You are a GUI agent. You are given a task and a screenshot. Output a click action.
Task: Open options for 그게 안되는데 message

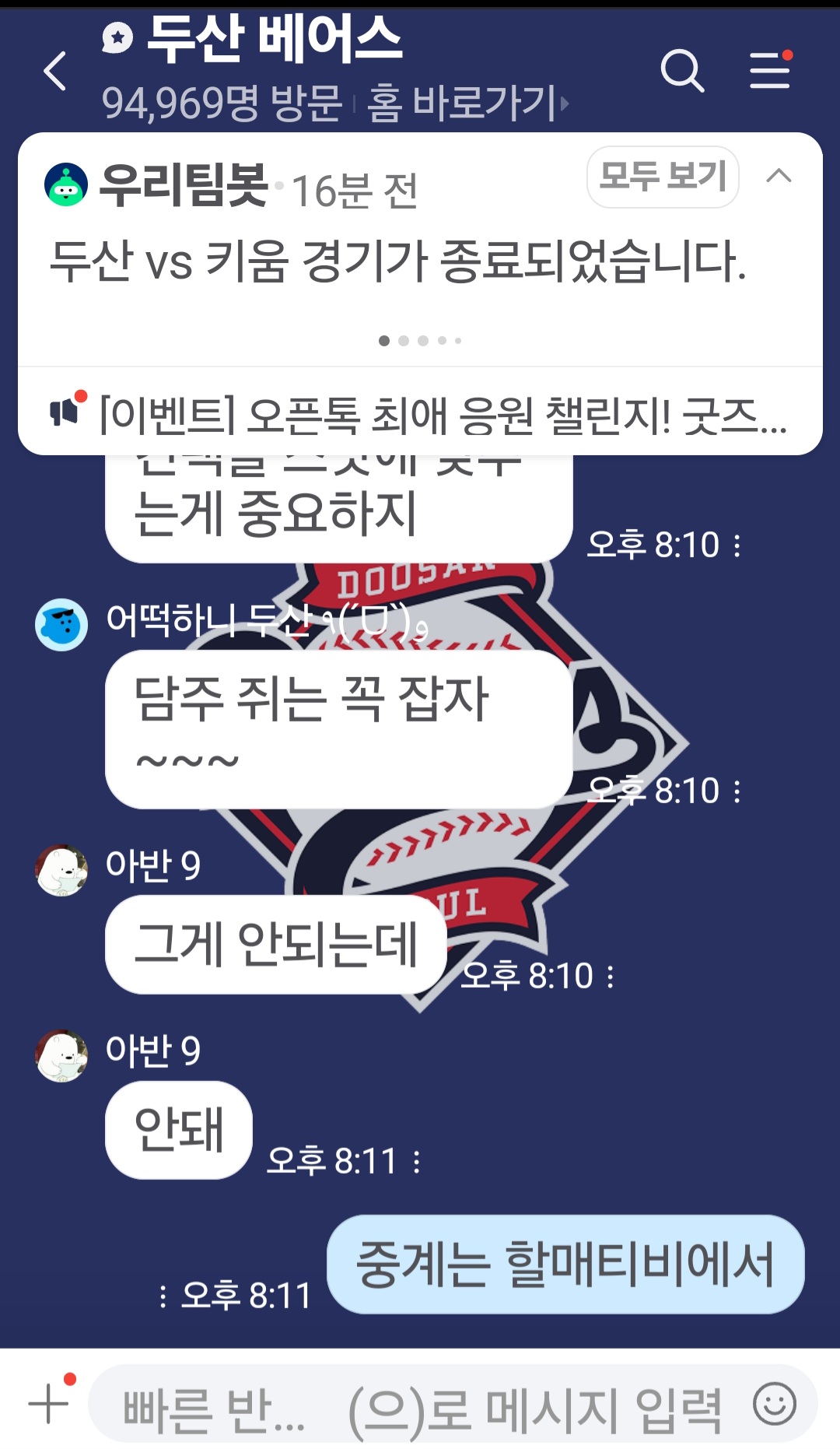pyautogui.click(x=611, y=977)
